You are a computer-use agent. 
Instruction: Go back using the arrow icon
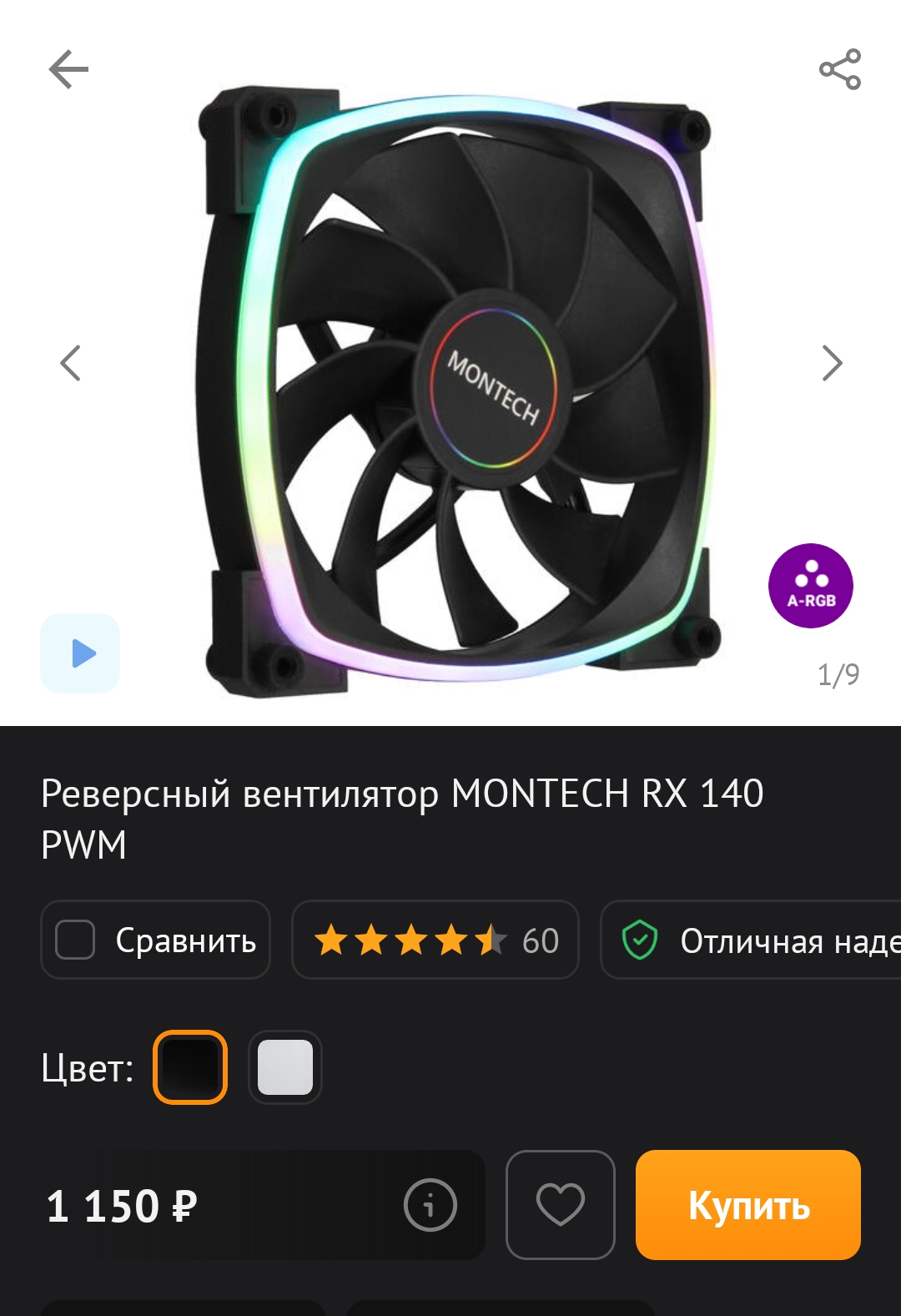68,69
